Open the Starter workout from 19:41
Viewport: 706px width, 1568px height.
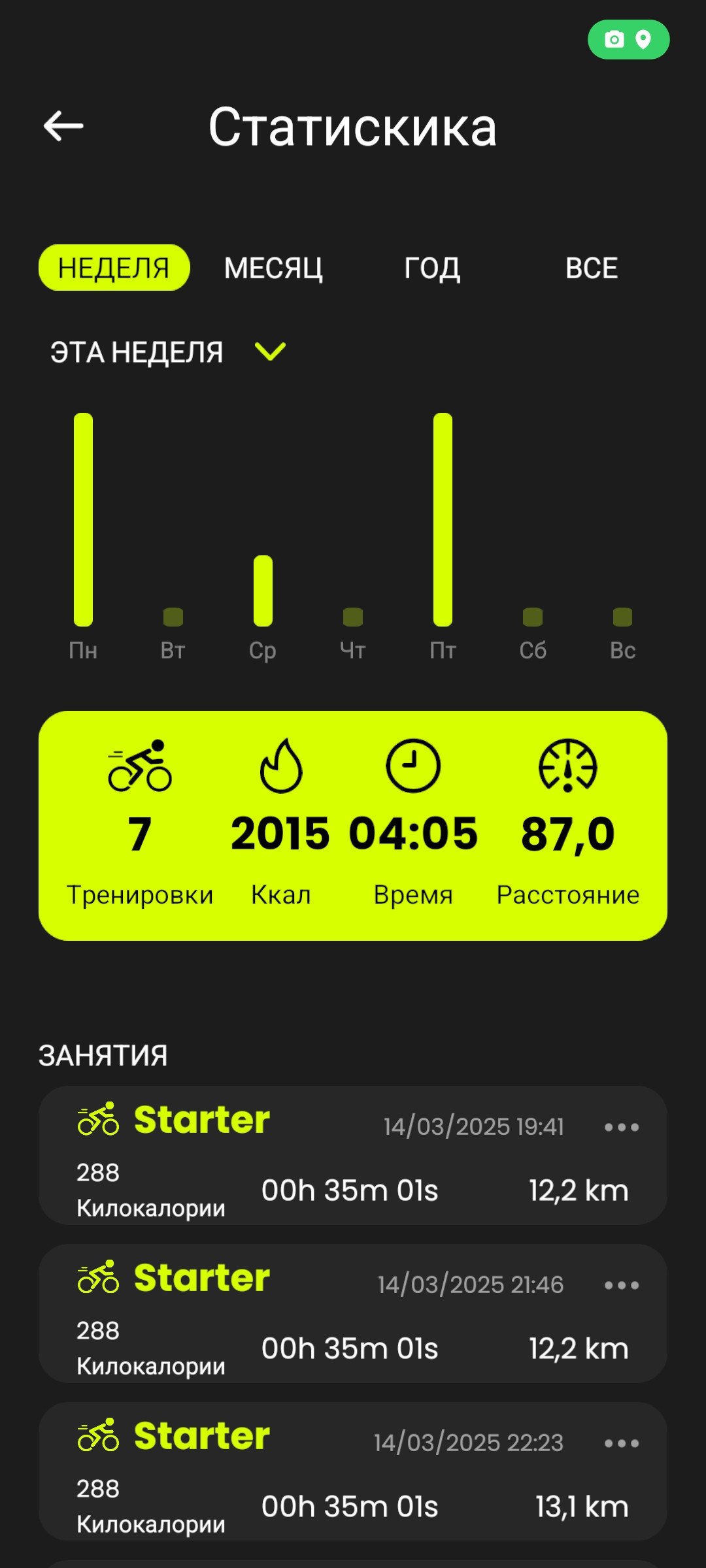tap(353, 1155)
